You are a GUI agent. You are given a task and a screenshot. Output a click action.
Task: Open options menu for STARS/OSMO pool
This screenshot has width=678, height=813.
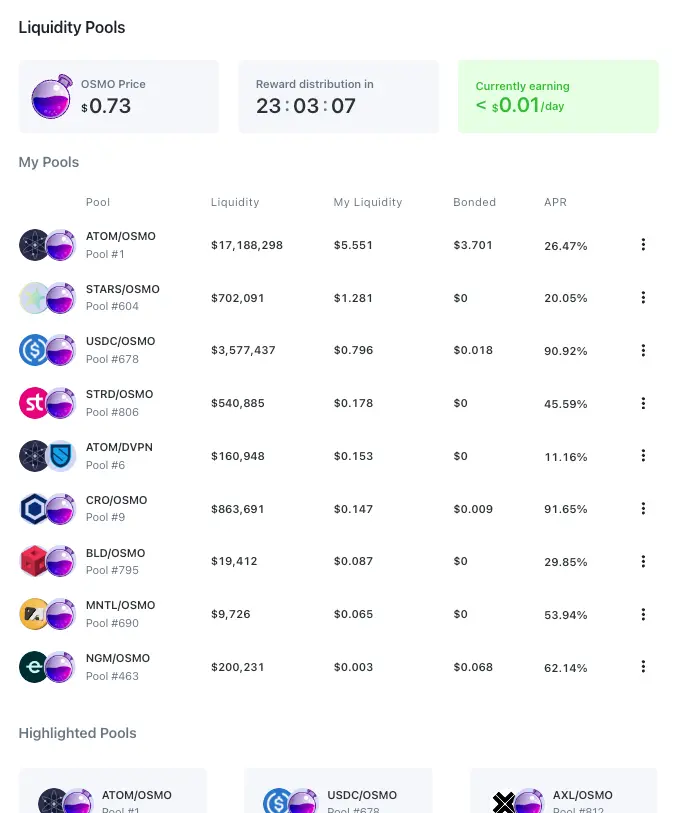pyautogui.click(x=643, y=297)
